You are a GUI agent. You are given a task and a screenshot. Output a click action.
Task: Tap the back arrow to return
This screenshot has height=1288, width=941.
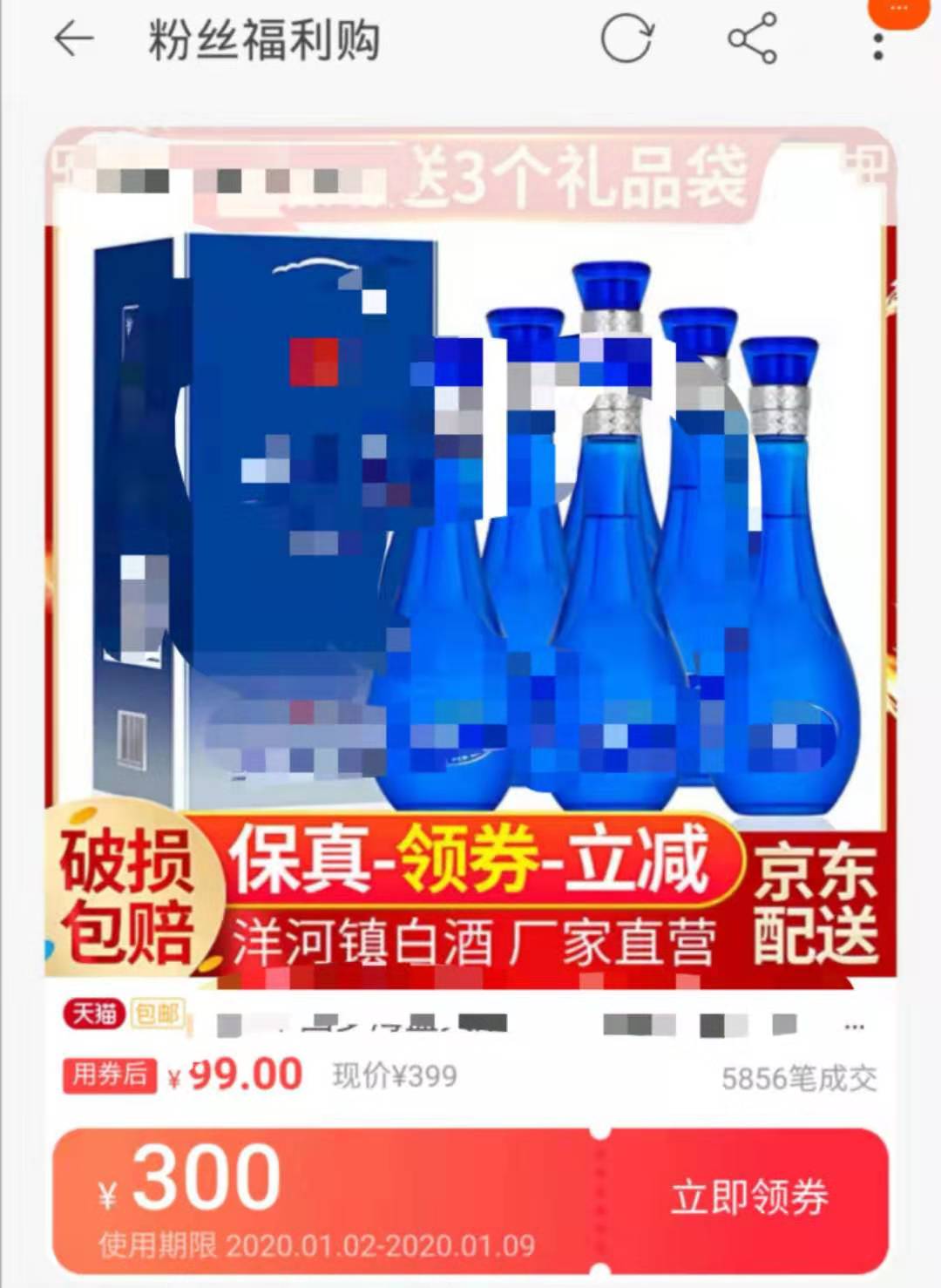pyautogui.click(x=74, y=37)
